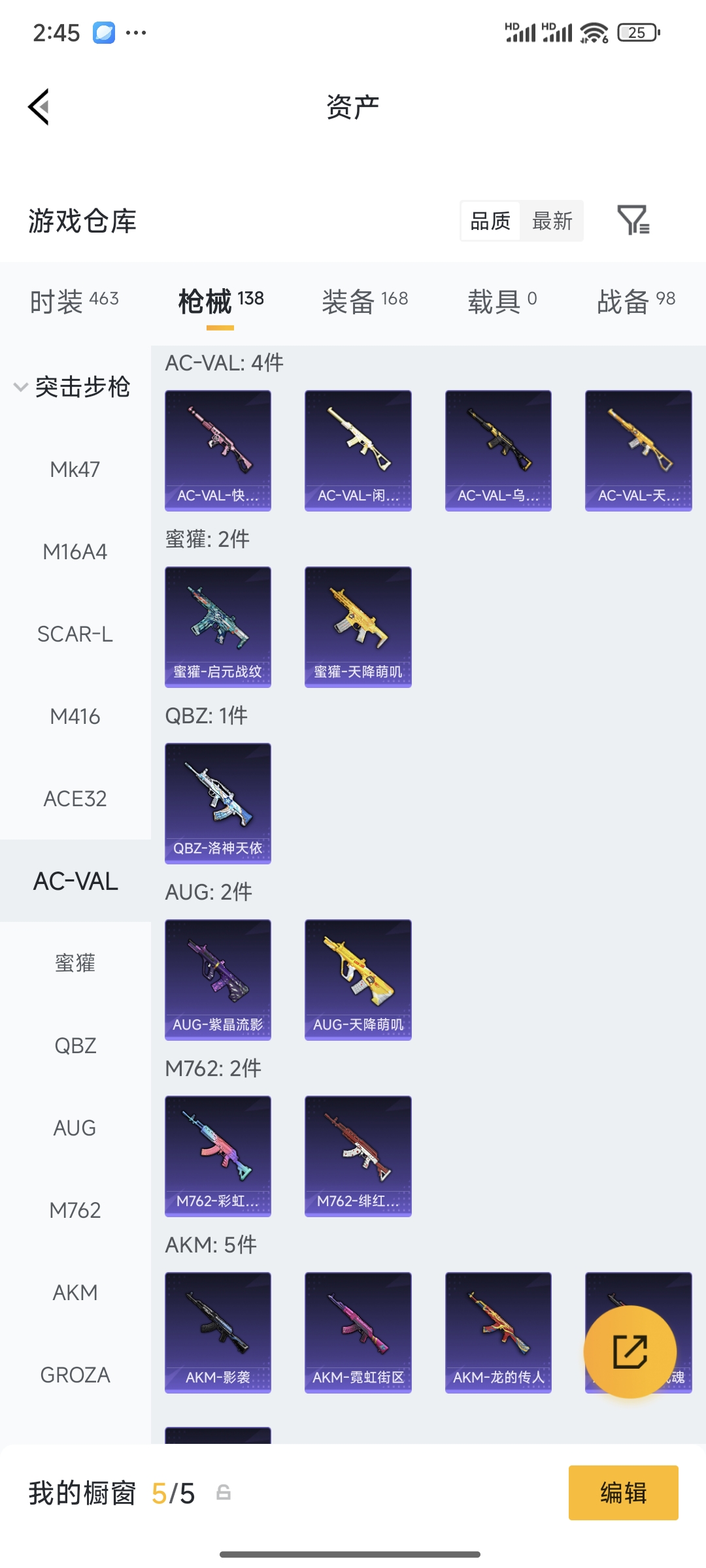The height and width of the screenshot is (1568, 706).
Task: Sort warehouse by 品质
Action: [490, 221]
